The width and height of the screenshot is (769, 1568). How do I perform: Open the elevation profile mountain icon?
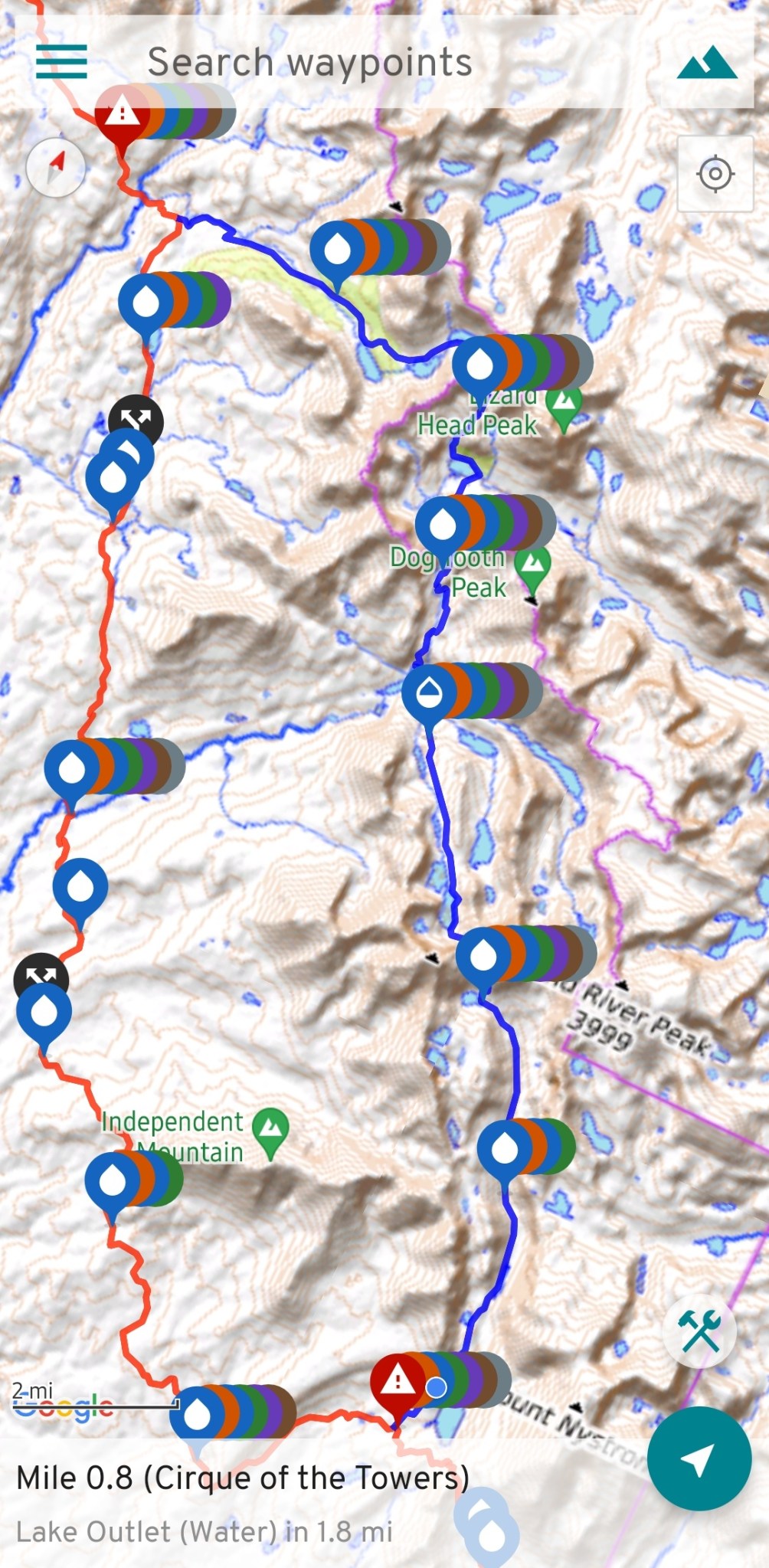coord(706,63)
